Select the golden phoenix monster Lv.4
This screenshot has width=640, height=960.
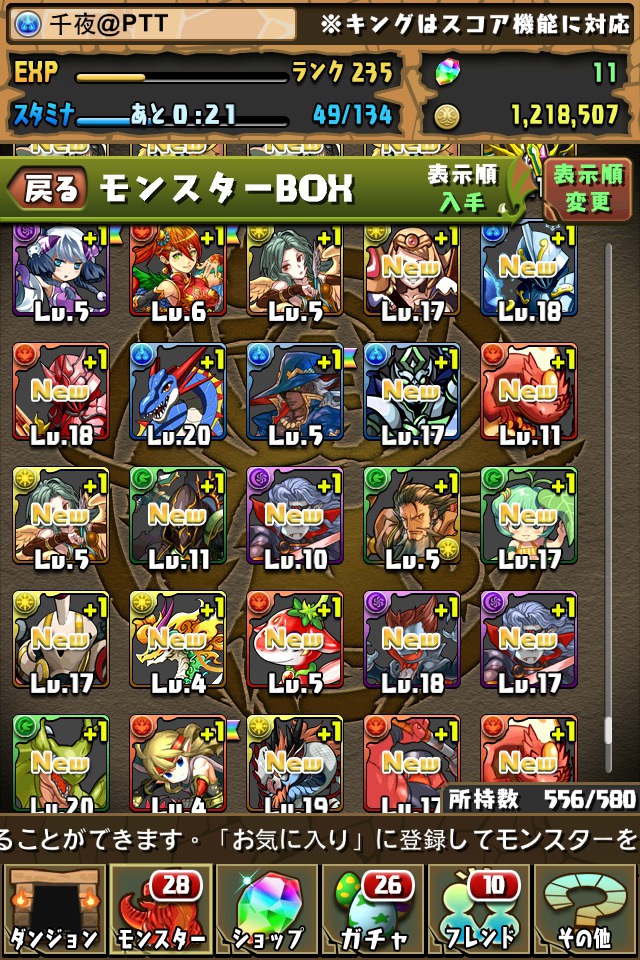177,639
